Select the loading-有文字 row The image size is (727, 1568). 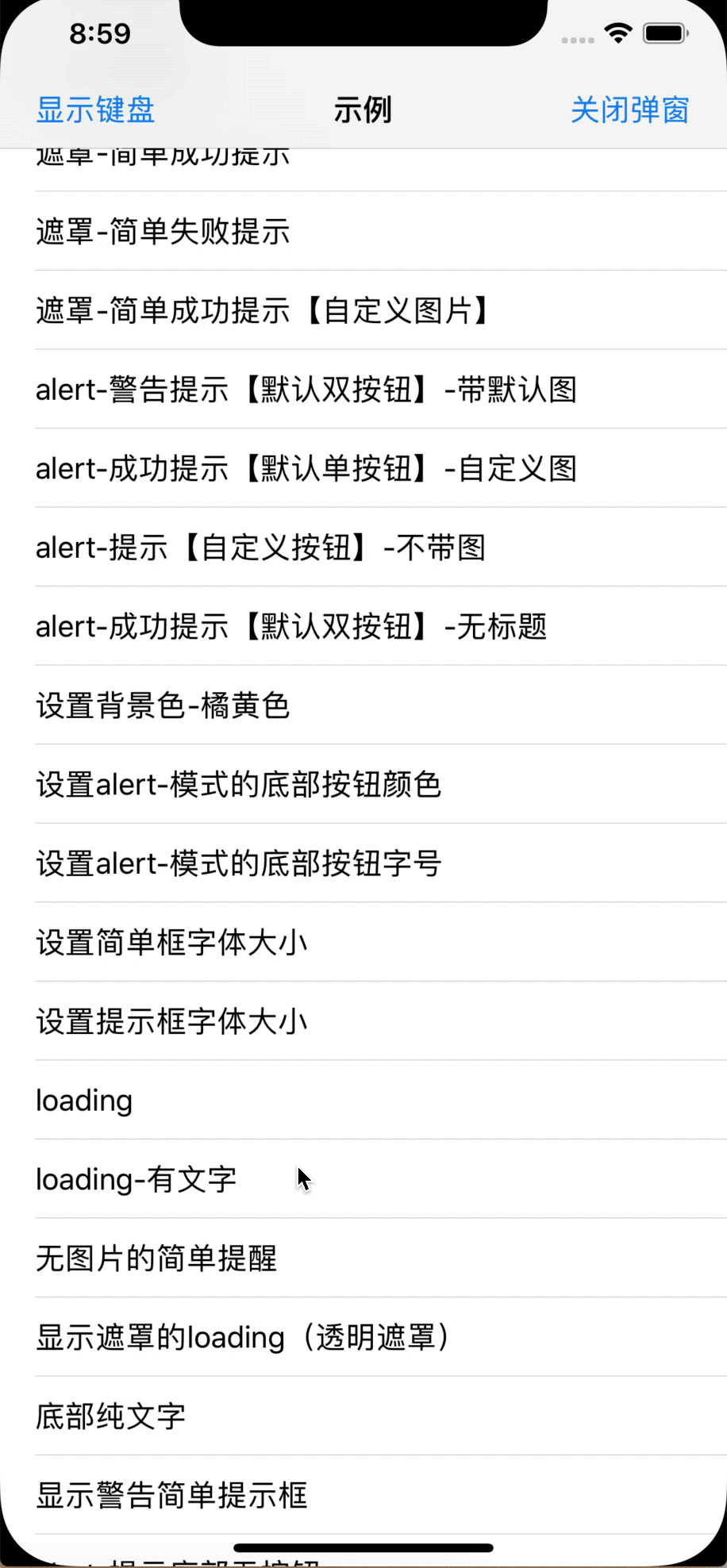(137, 1179)
